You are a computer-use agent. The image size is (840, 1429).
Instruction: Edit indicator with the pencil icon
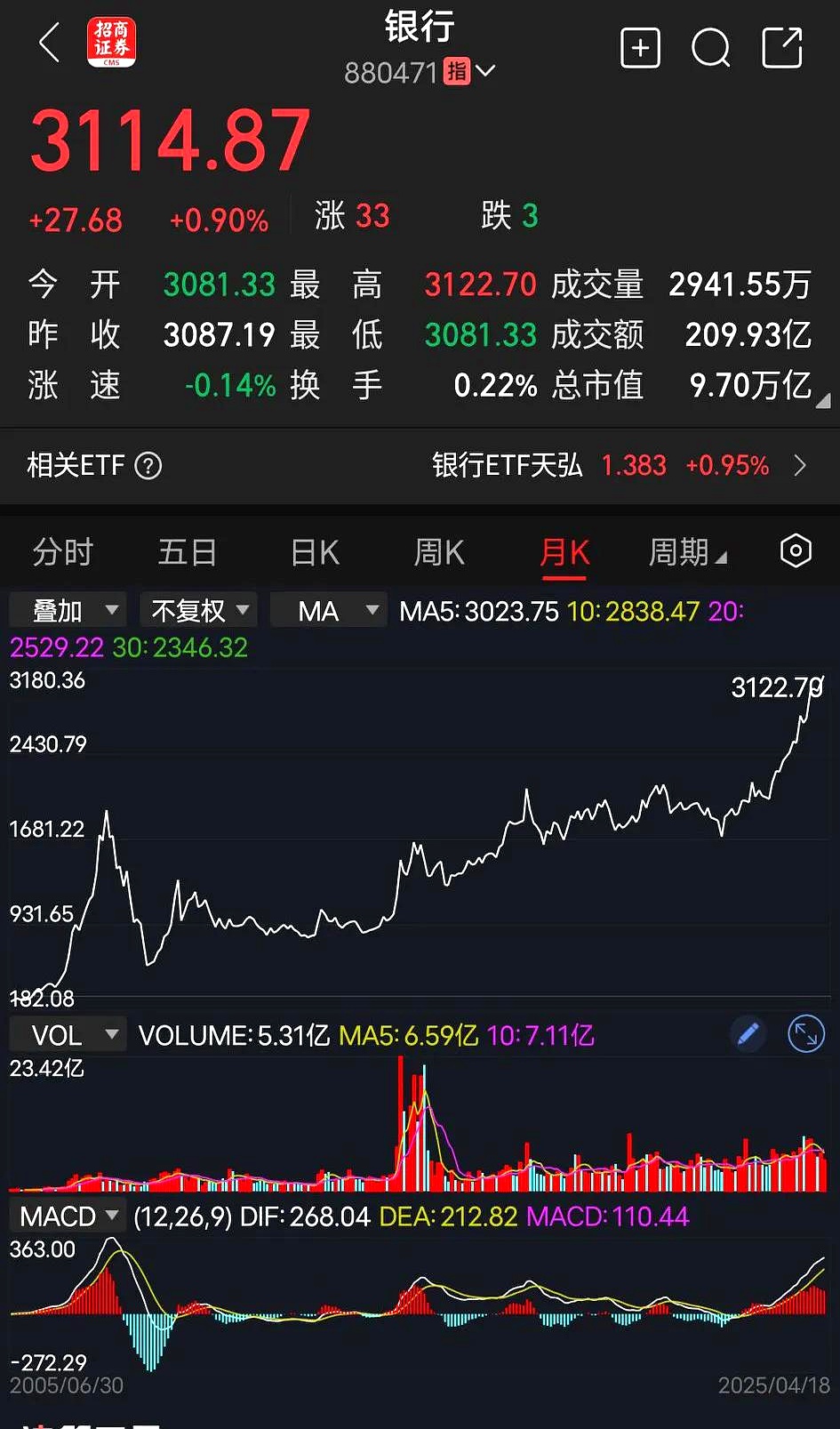coord(748,1034)
